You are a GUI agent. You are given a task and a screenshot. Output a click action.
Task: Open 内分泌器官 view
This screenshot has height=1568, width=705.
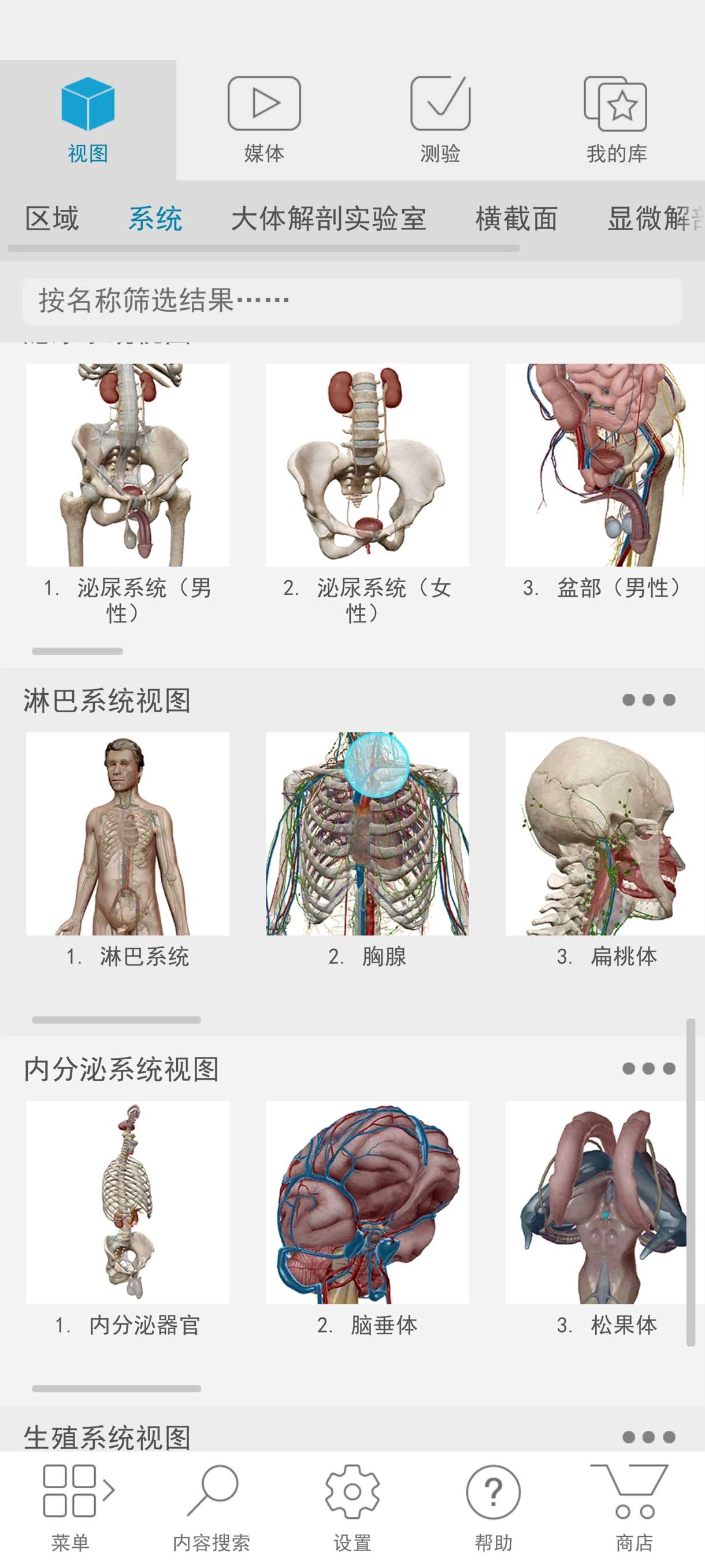pyautogui.click(x=128, y=1201)
